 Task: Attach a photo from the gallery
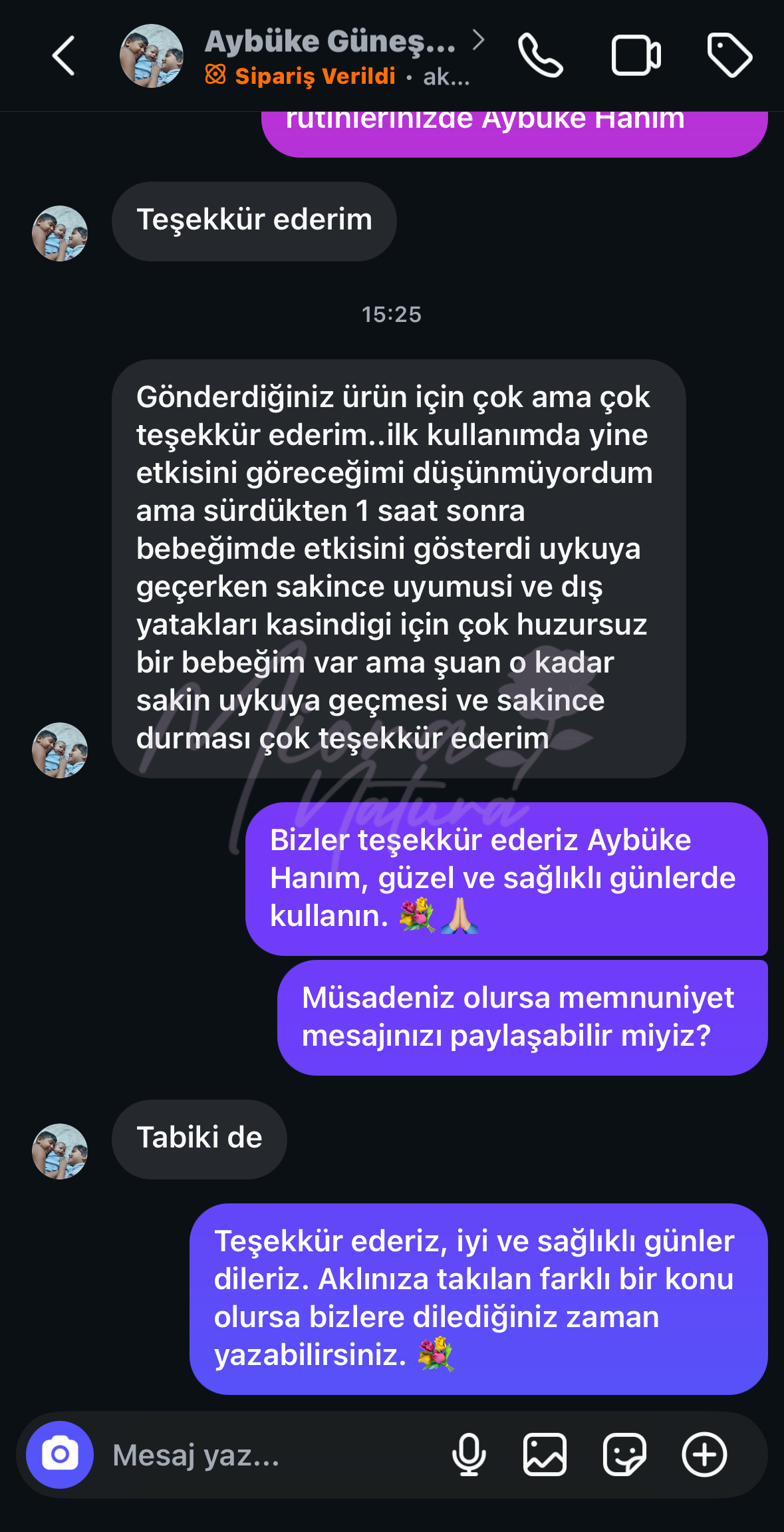[x=545, y=1455]
